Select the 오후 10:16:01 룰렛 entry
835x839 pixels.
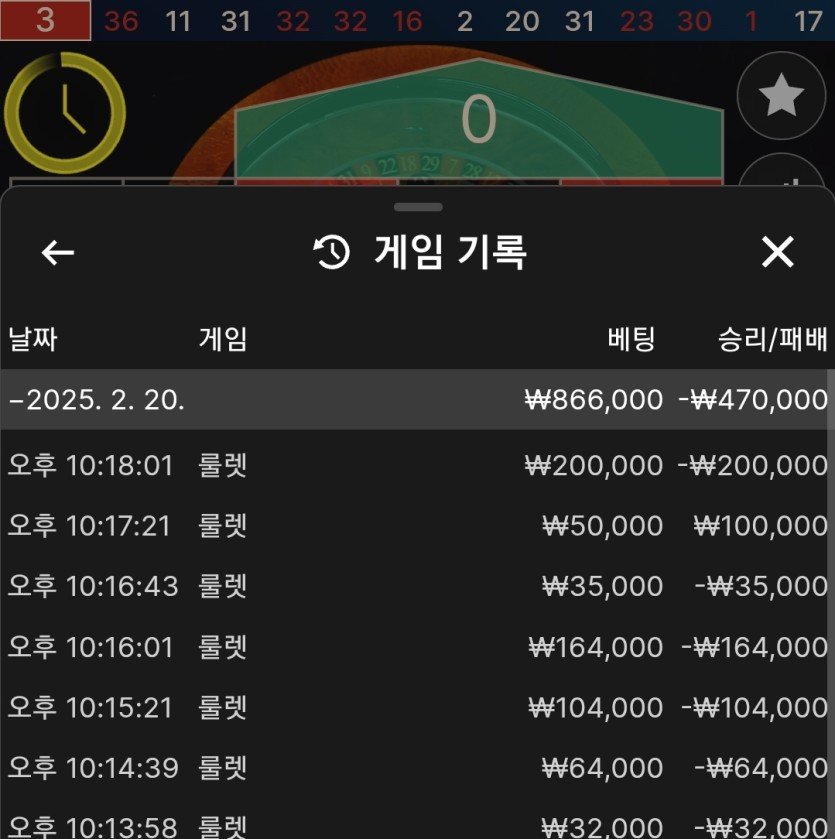pyautogui.click(x=415, y=647)
